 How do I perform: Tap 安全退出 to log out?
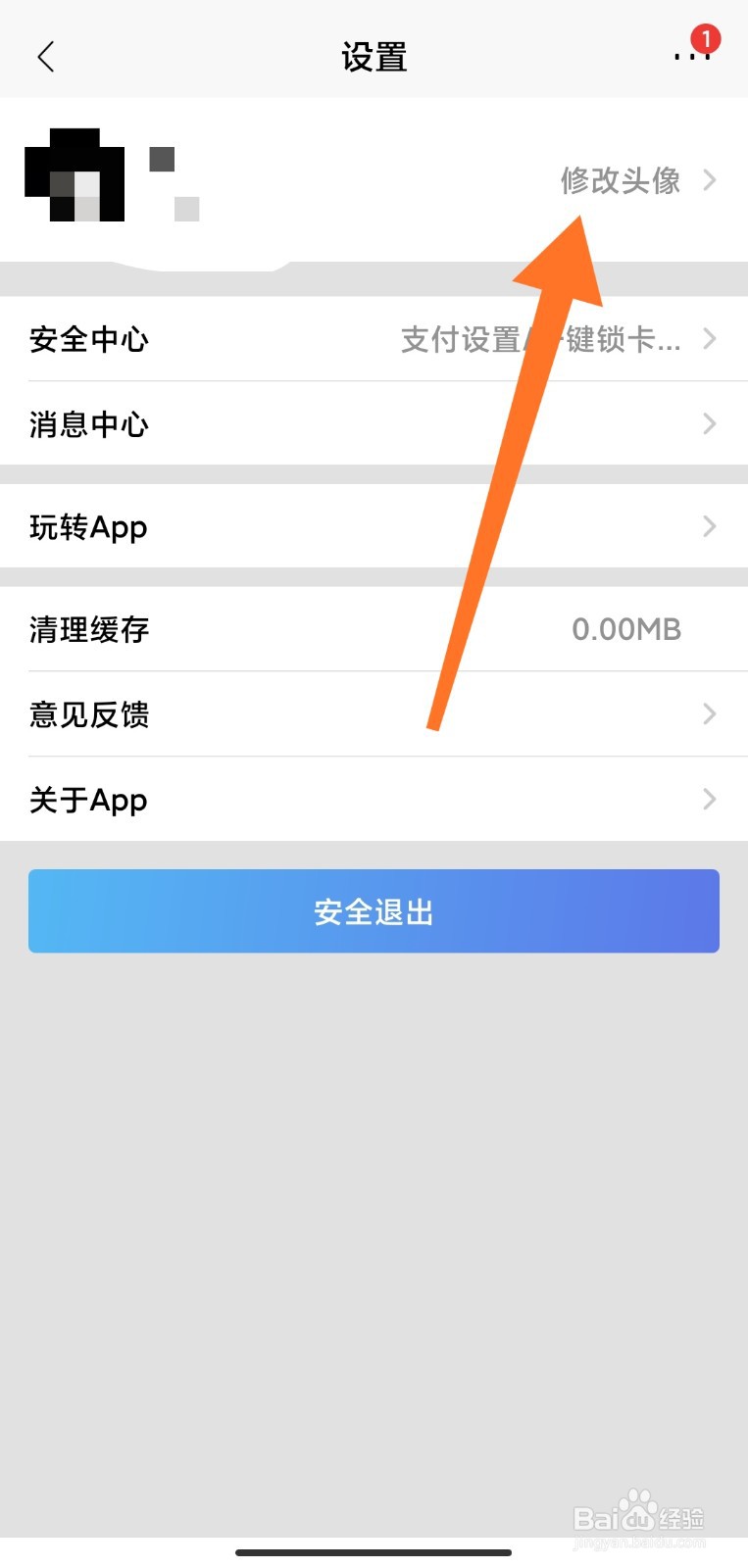374,910
